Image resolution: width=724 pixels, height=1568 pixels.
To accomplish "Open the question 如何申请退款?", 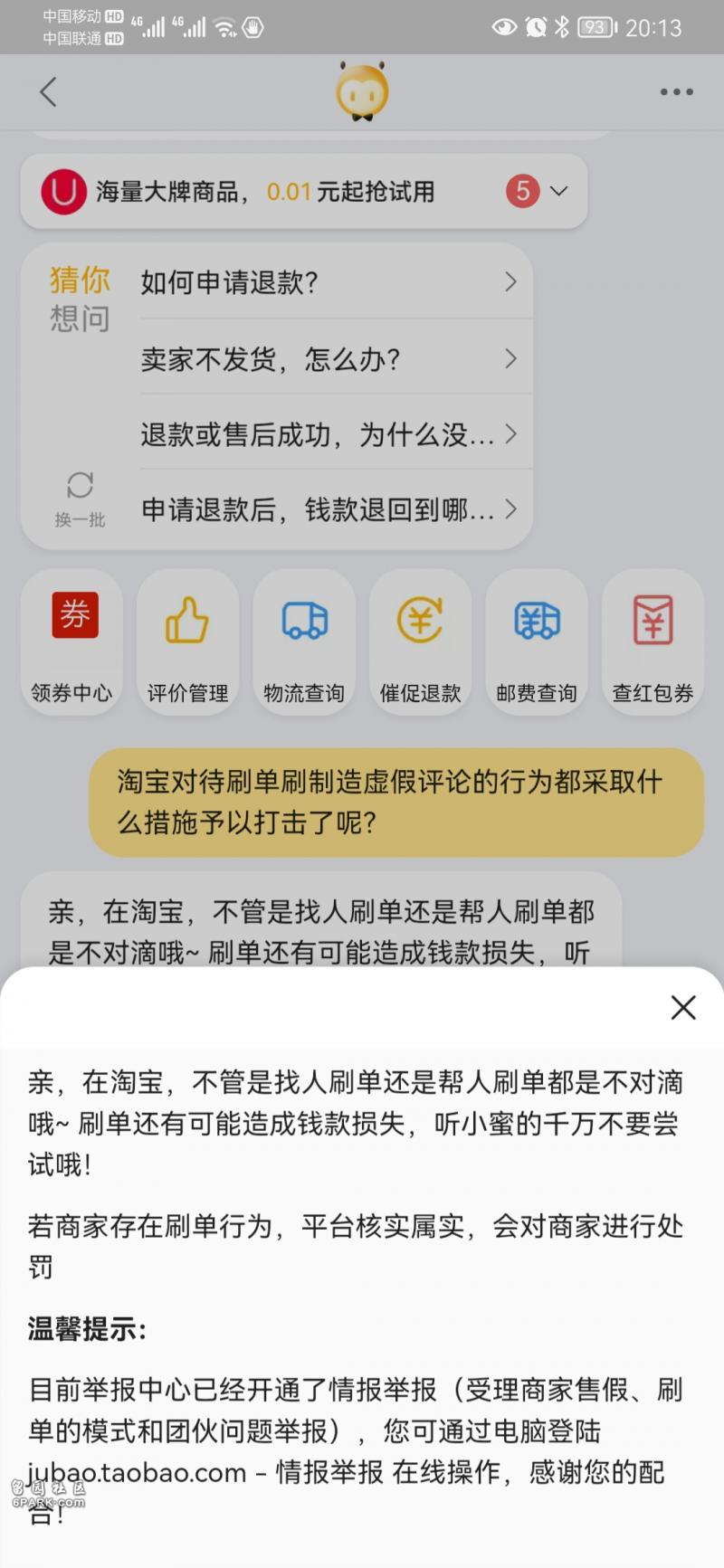I will click(335, 282).
